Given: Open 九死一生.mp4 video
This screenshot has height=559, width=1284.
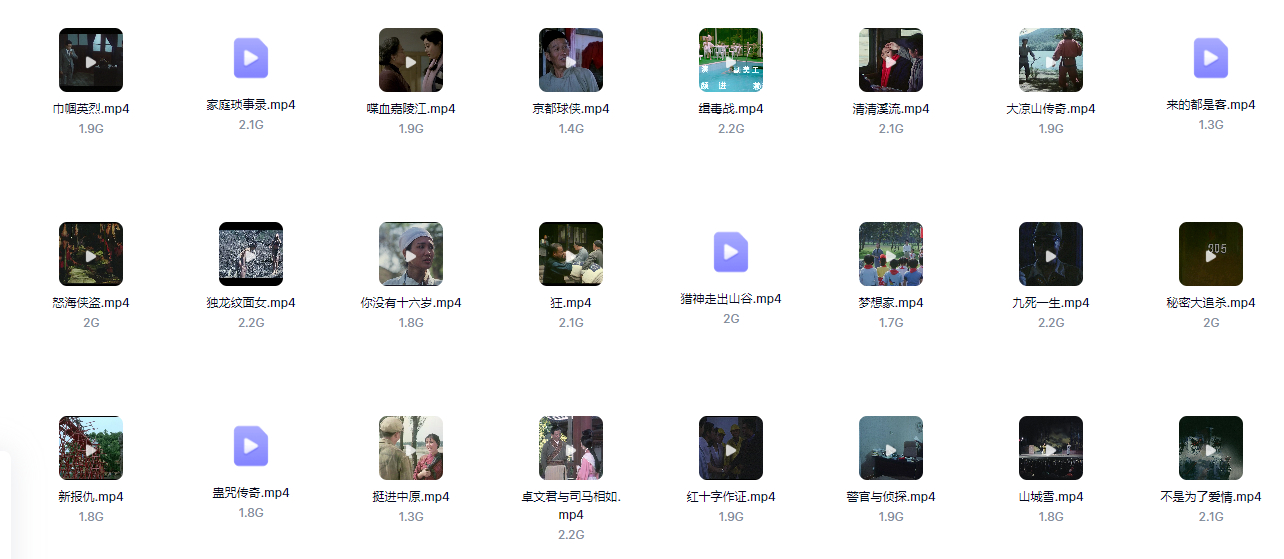Looking at the screenshot, I should tap(1051, 254).
